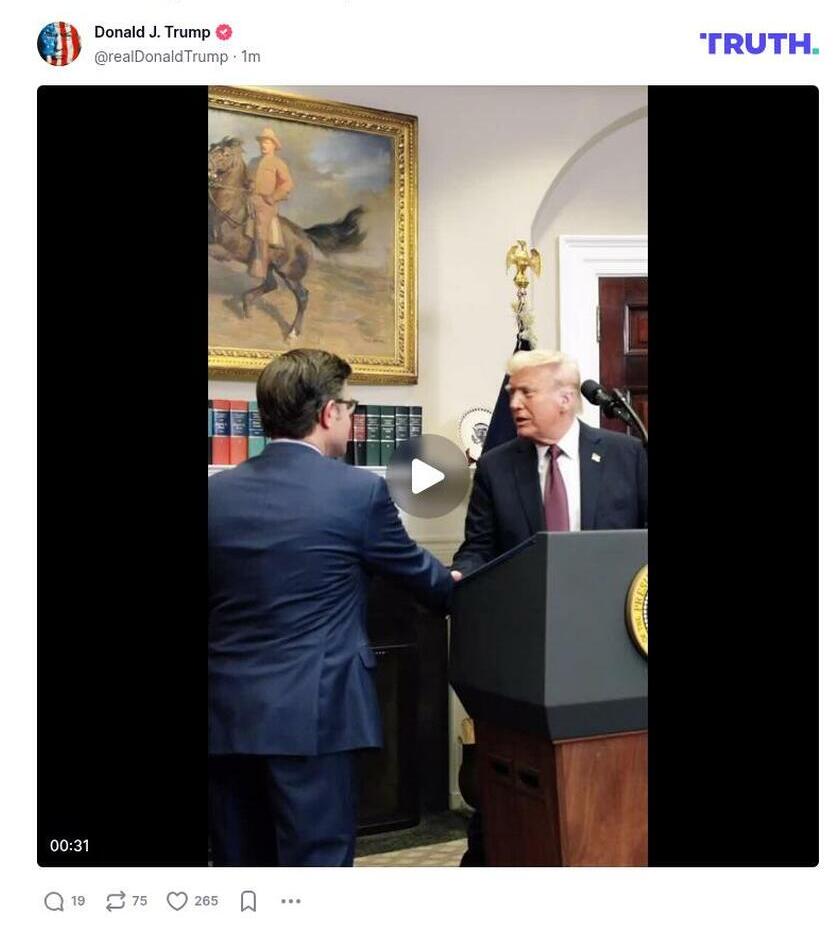
Task: Click the profile avatar of Donald J. Trump
Action: click(x=60, y=43)
